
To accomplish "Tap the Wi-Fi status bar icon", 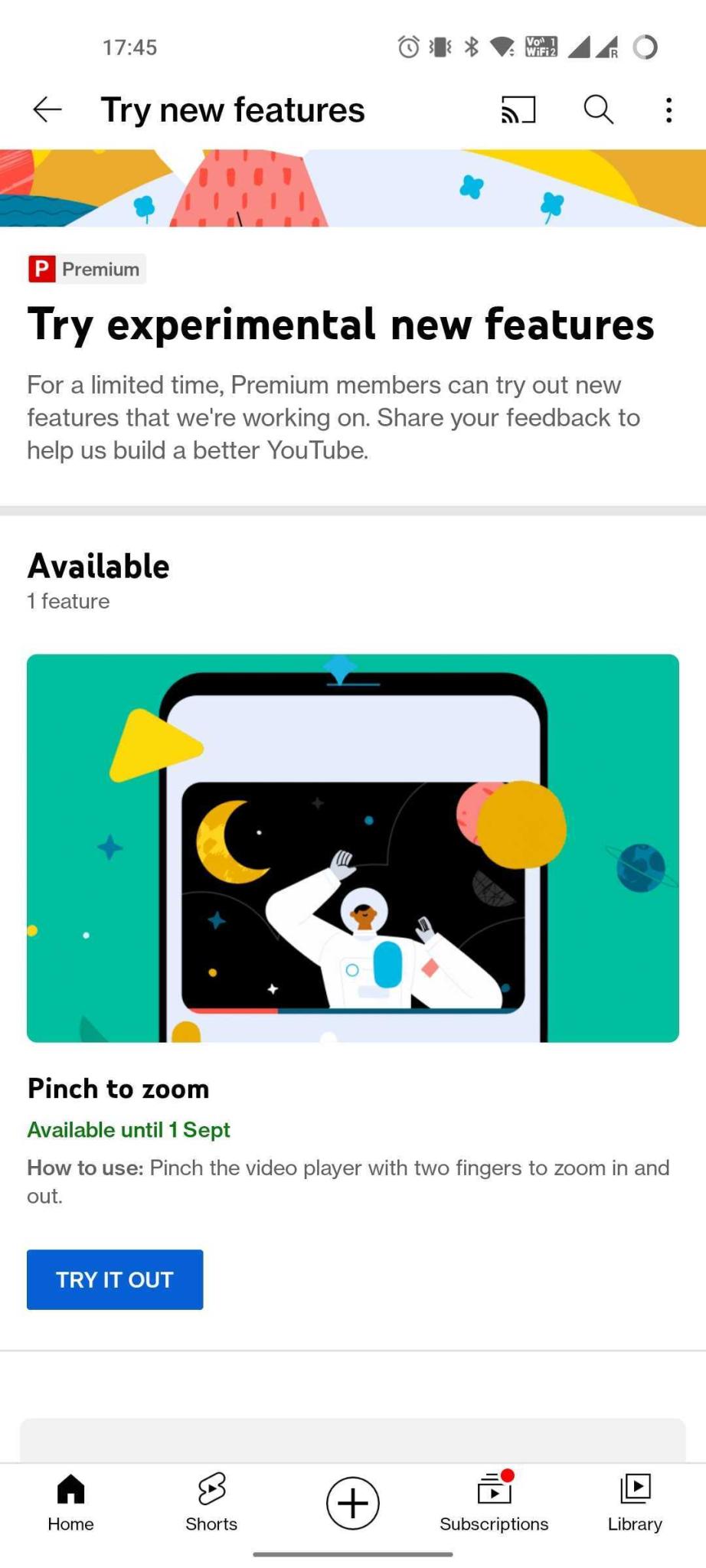I will tap(502, 47).
